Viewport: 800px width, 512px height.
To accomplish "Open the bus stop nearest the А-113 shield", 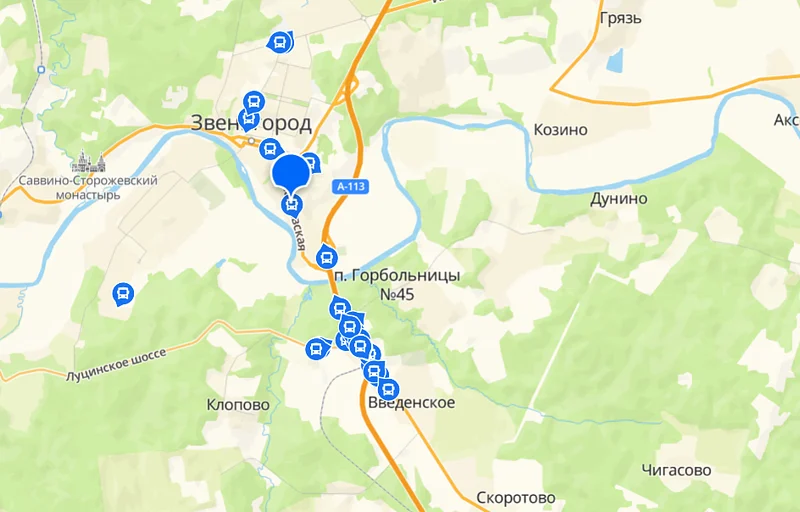I will (310, 163).
